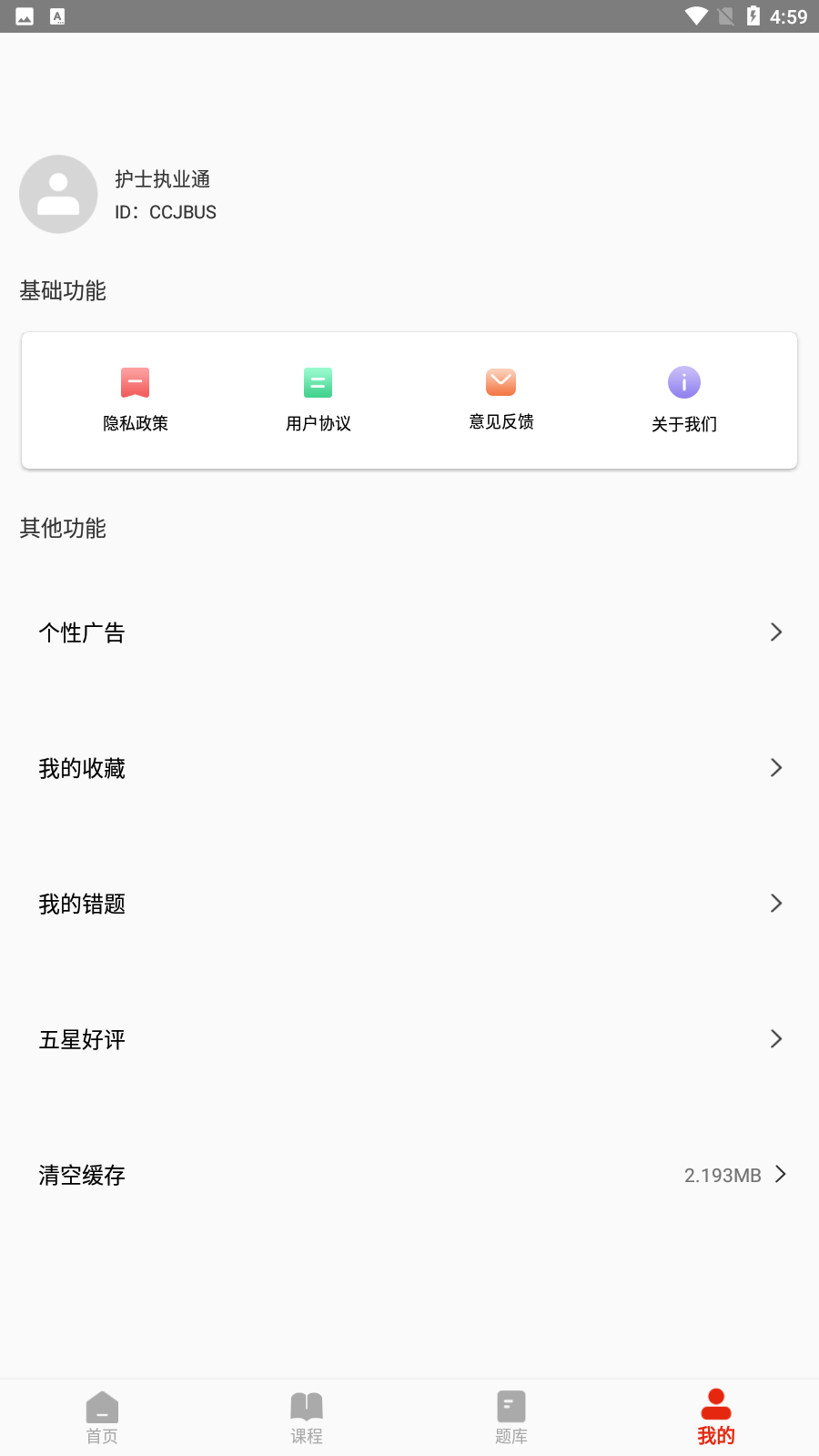Viewport: 819px width, 1456px height.
Task: Tap the user avatar placeholder image
Action: coord(58,194)
